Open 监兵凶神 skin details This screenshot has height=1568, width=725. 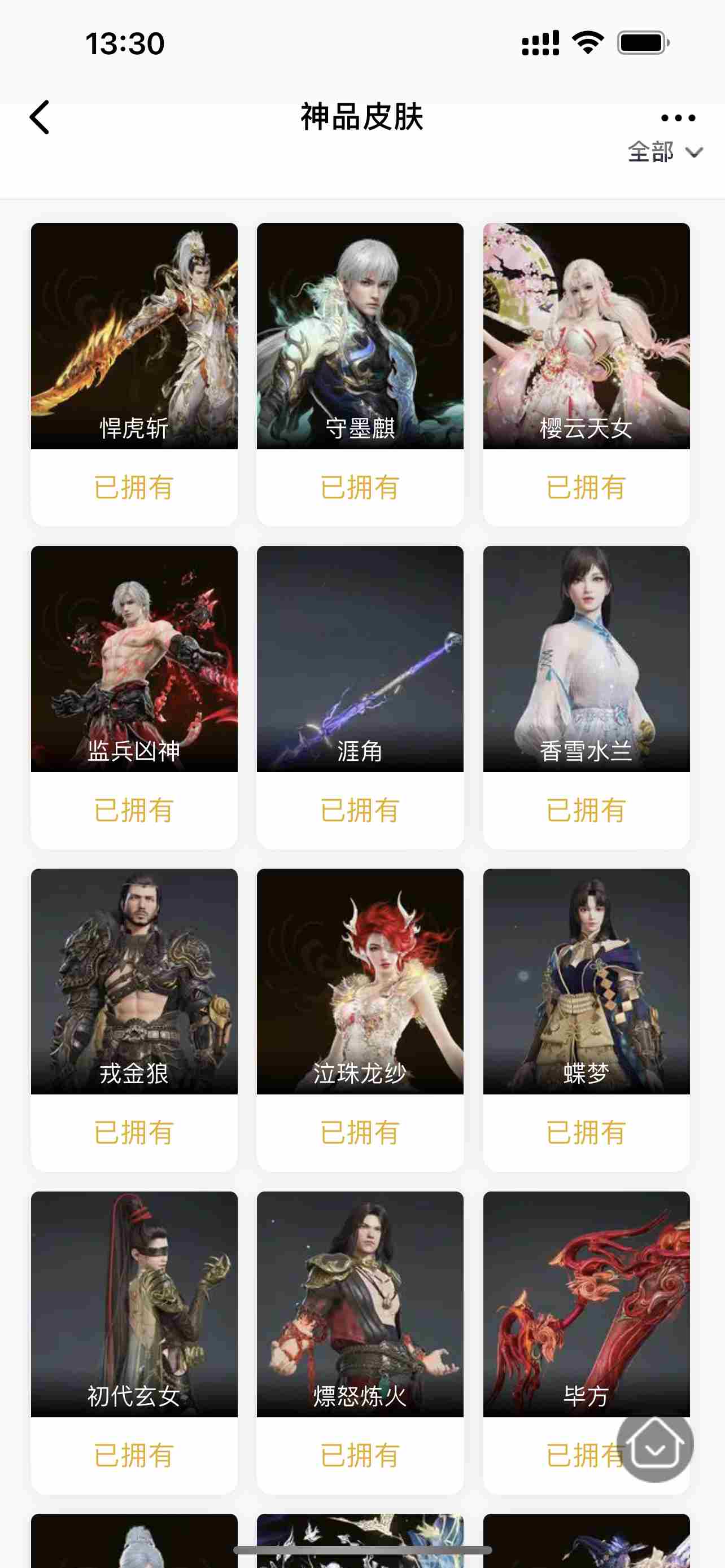(134, 659)
